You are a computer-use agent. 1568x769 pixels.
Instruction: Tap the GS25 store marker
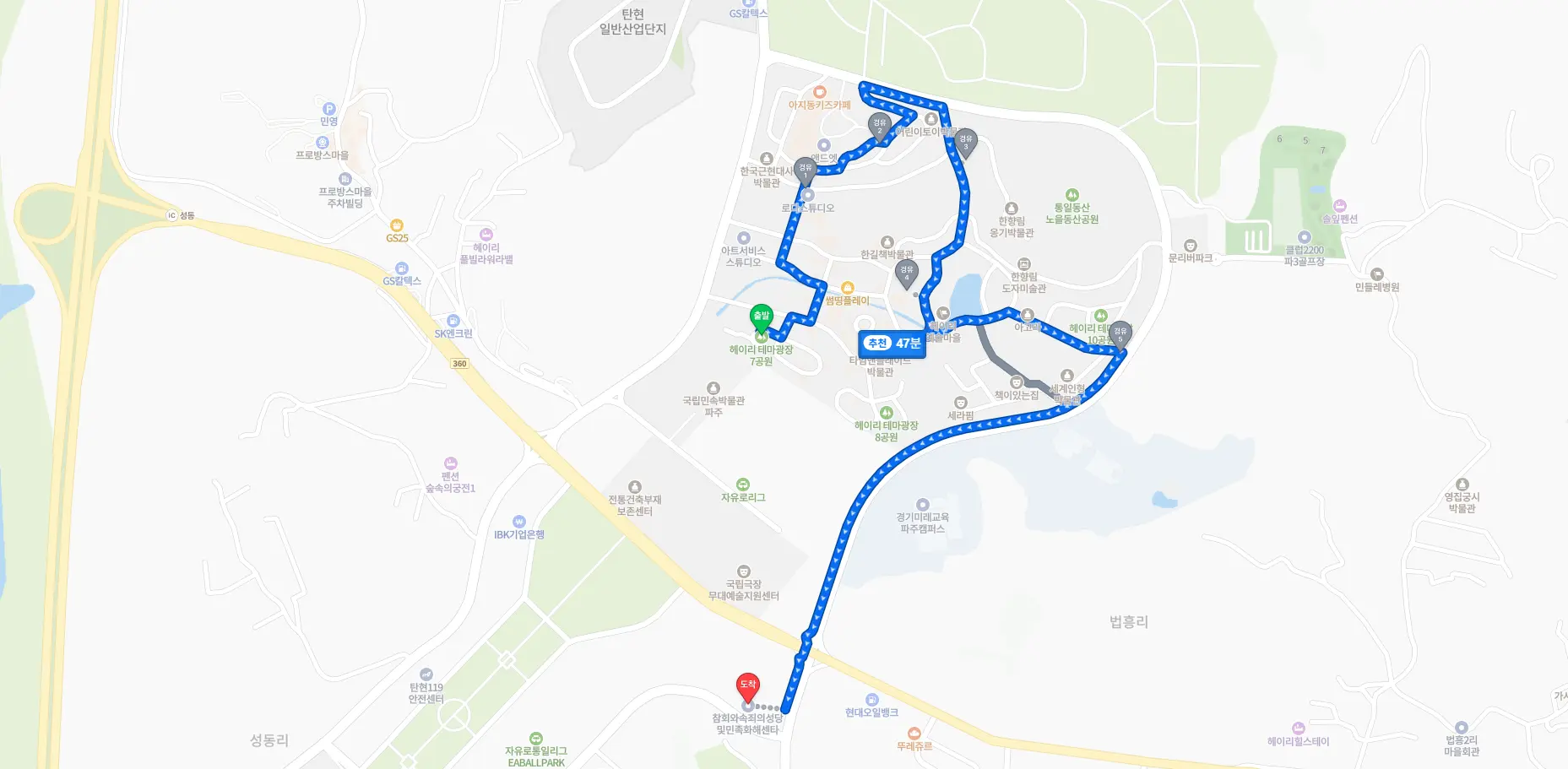point(397,226)
